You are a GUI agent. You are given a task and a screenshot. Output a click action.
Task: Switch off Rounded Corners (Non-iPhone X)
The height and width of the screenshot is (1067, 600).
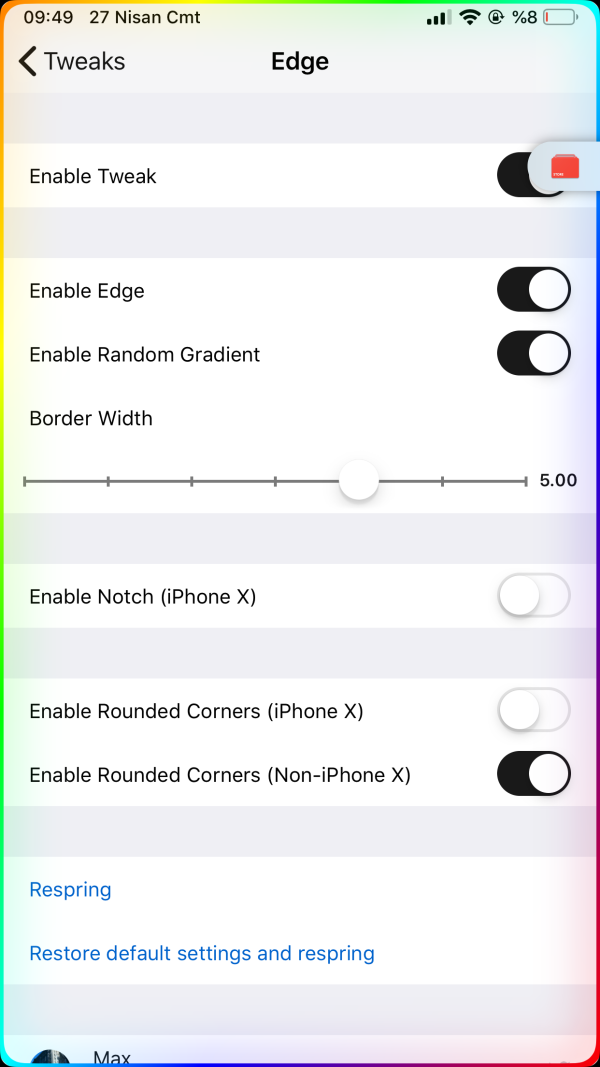click(x=533, y=774)
